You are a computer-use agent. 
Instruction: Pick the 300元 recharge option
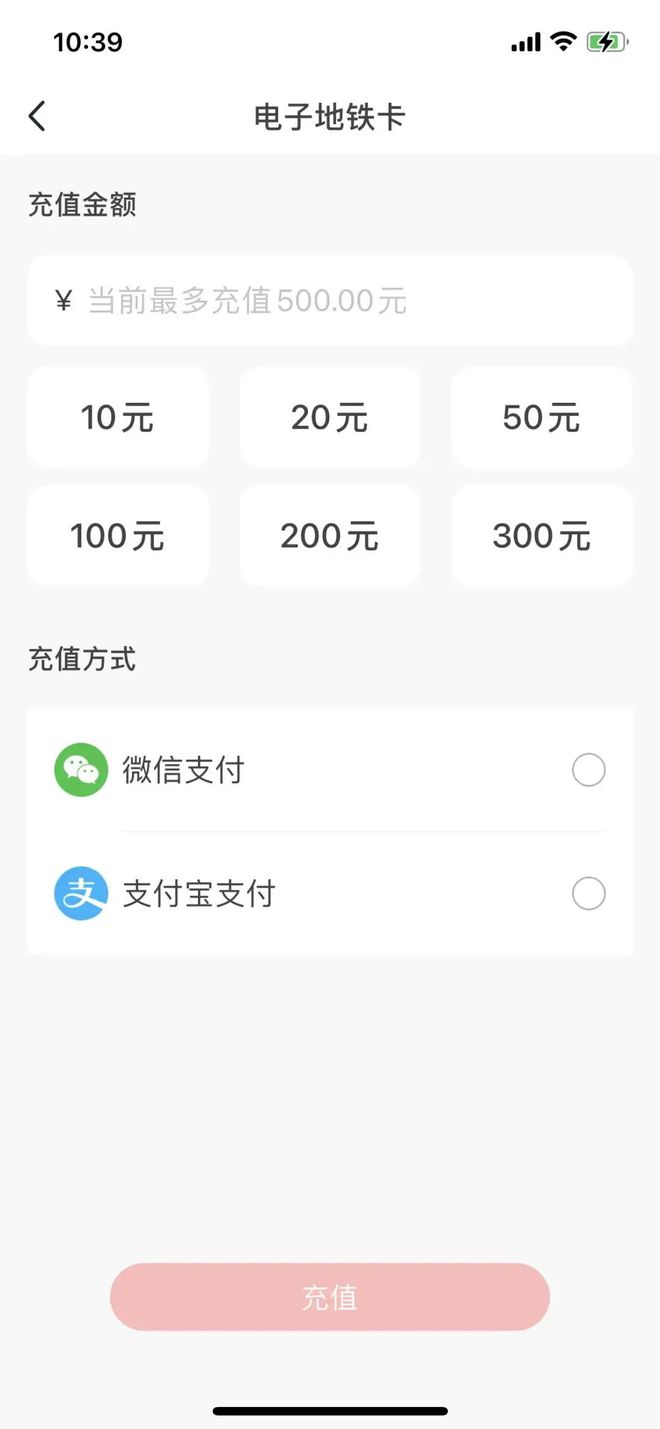(x=542, y=536)
